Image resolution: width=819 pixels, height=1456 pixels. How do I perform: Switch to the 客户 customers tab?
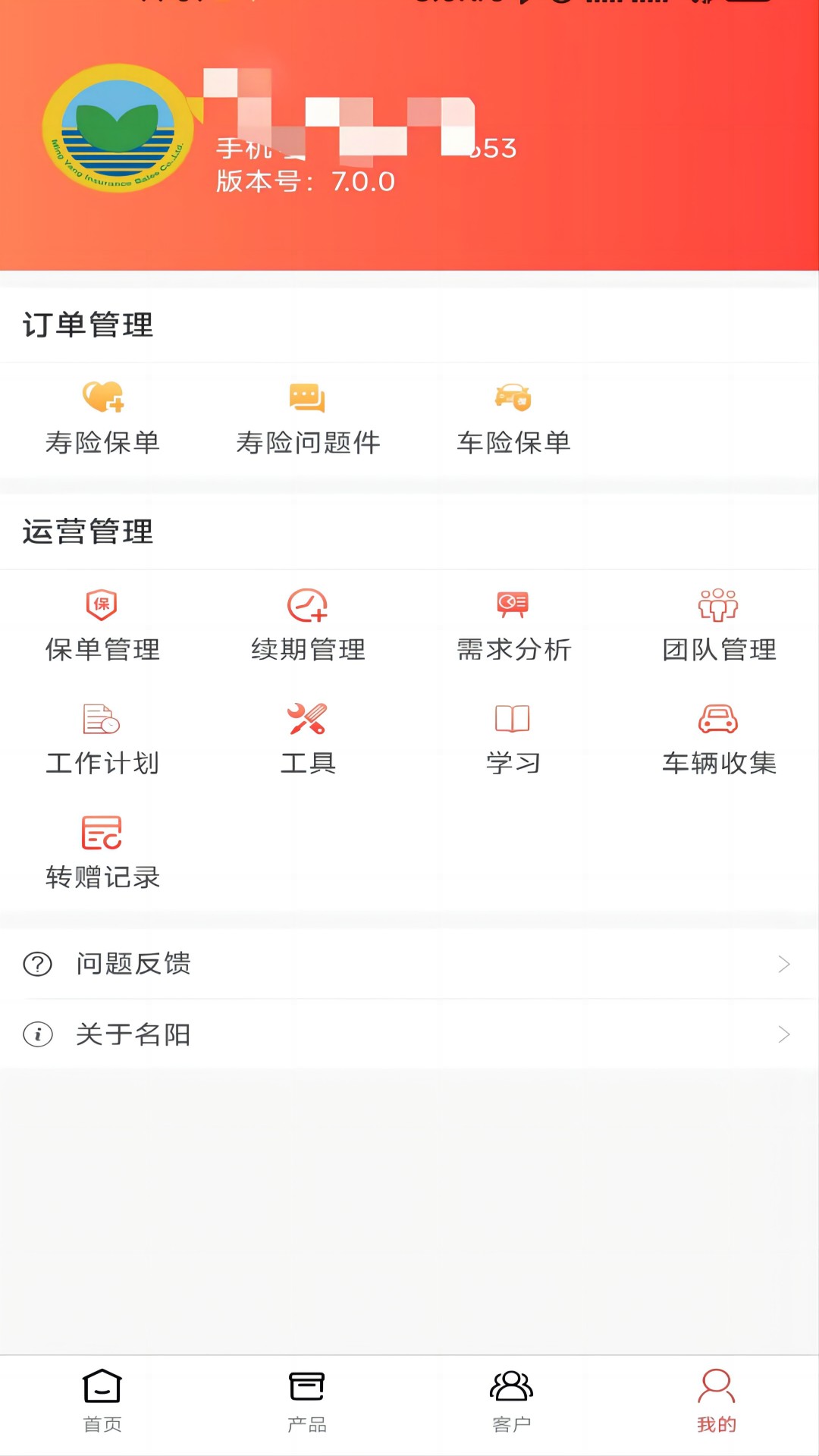(512, 1401)
